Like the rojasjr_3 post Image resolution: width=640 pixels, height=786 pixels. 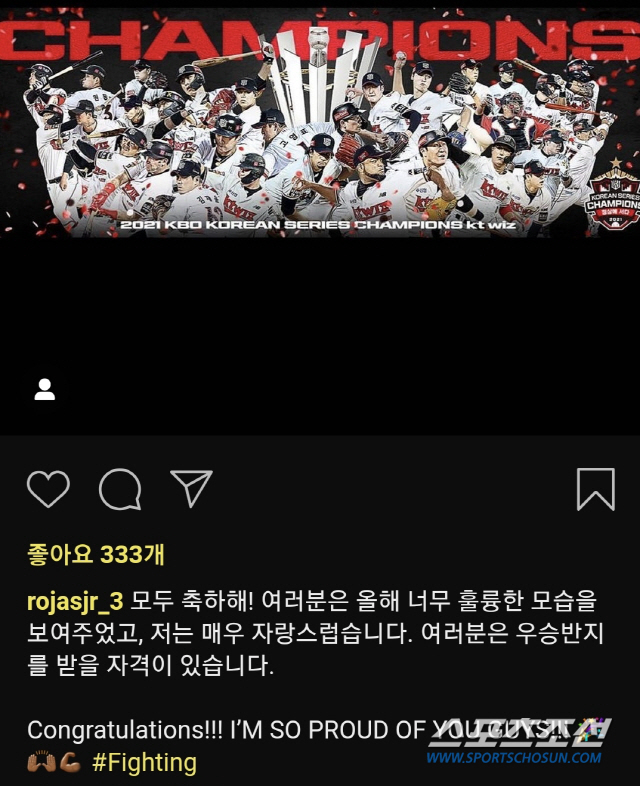click(48, 489)
